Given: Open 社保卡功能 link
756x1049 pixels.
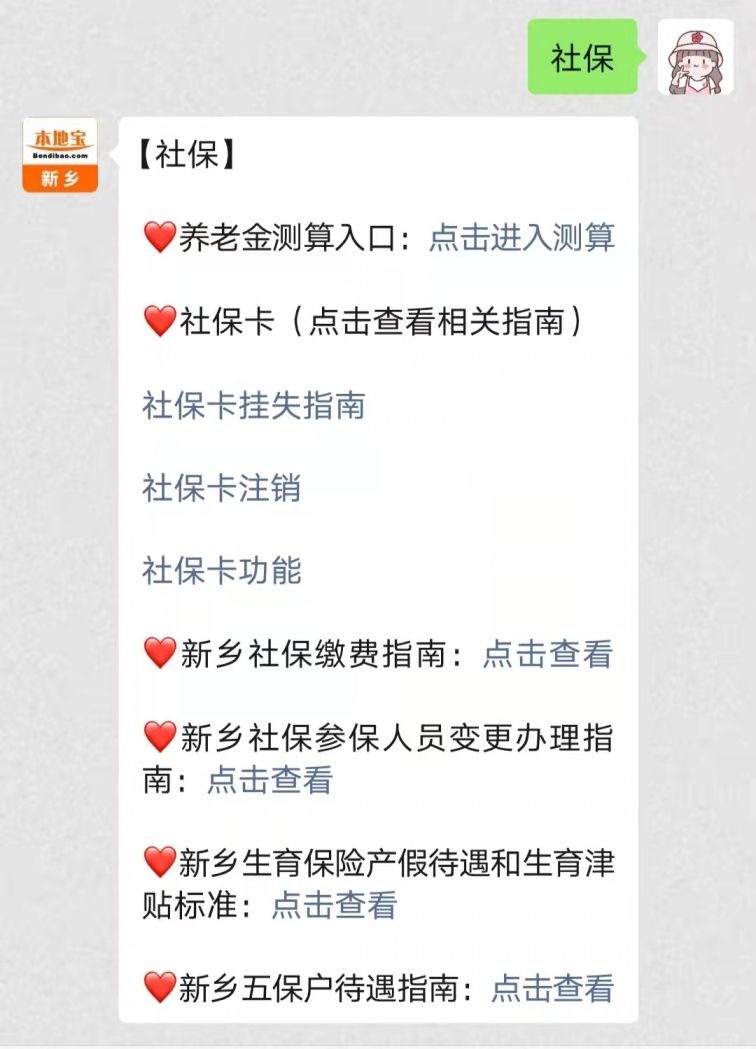Looking at the screenshot, I should pos(221,571).
